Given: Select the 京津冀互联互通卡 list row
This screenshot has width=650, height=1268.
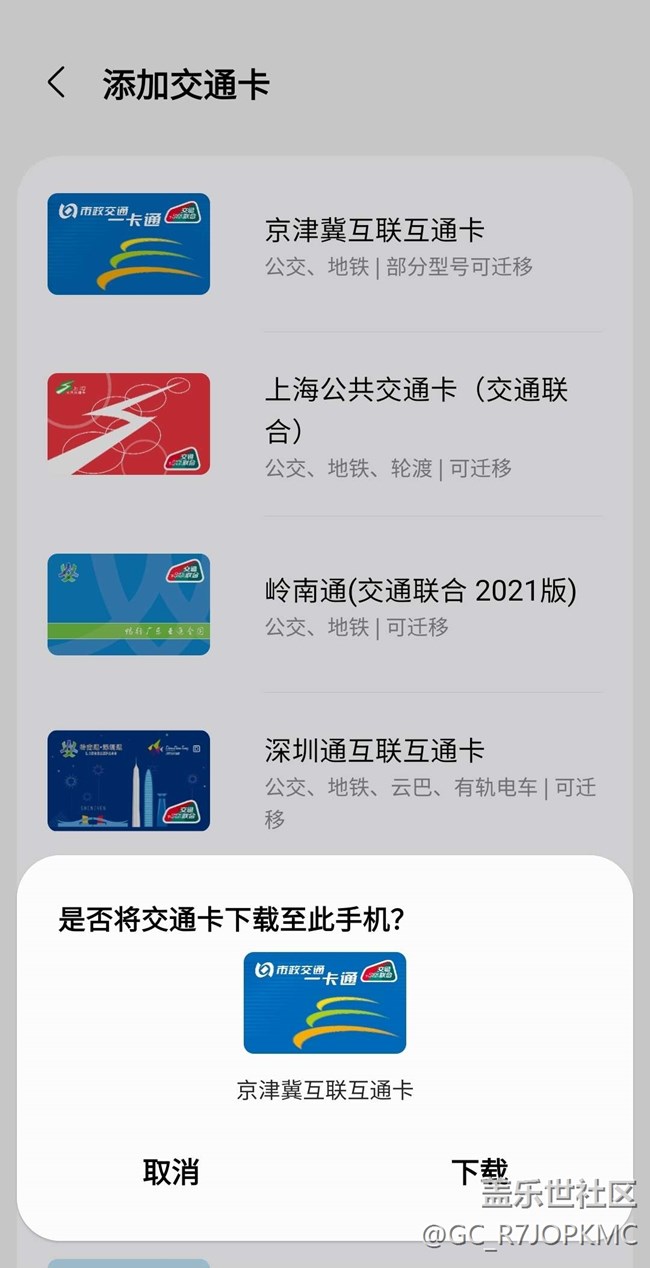Looking at the screenshot, I should (325, 245).
